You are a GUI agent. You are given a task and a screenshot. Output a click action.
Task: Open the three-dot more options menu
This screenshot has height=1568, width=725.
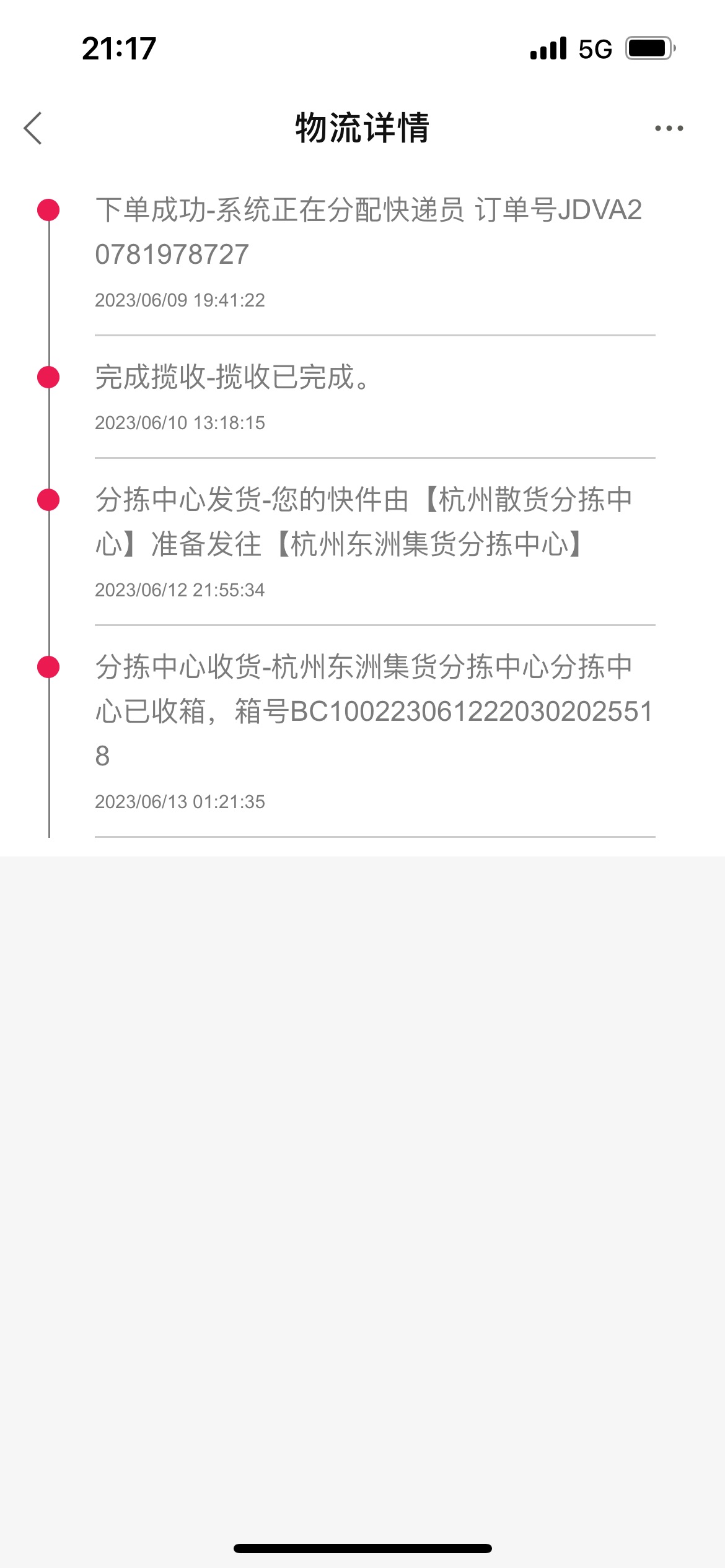click(x=669, y=128)
